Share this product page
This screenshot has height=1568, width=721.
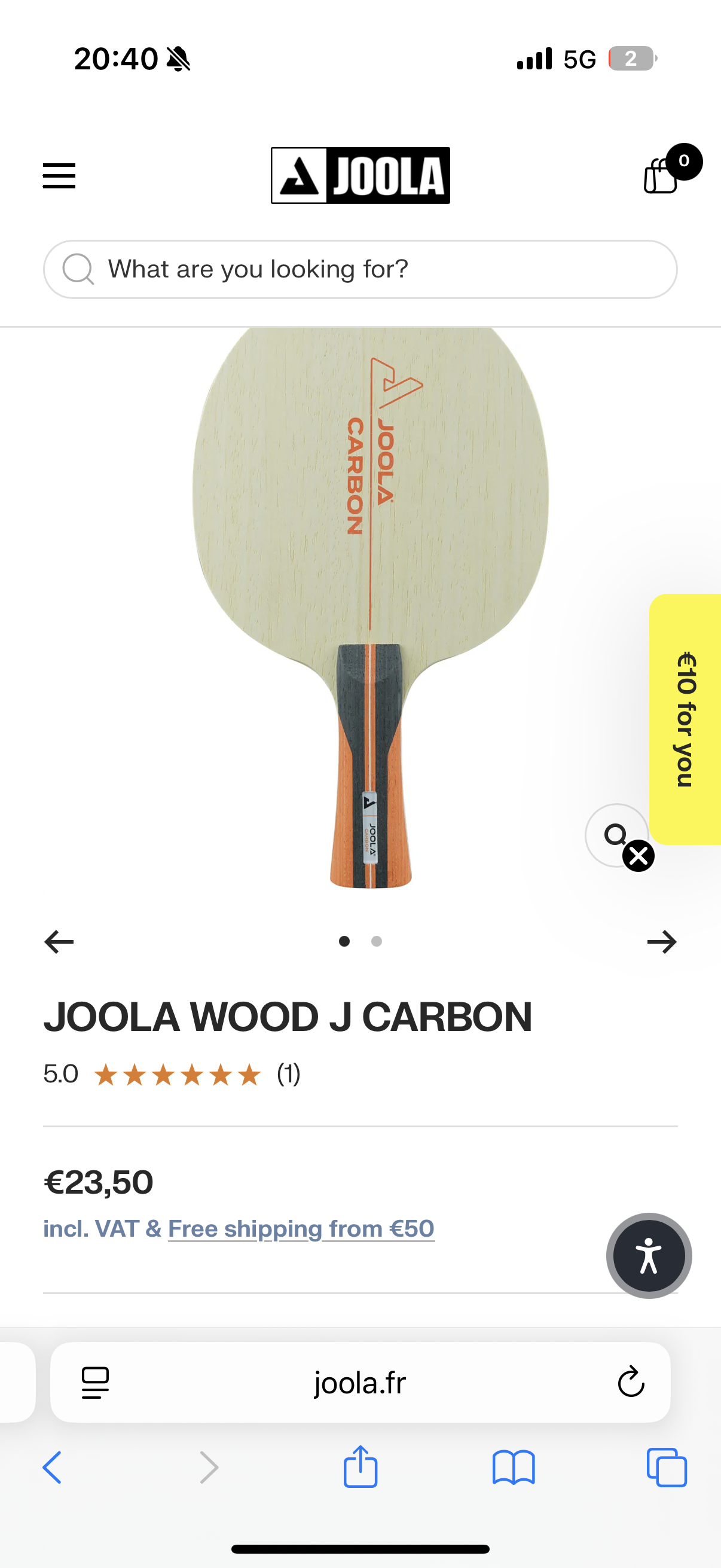pyautogui.click(x=360, y=1467)
